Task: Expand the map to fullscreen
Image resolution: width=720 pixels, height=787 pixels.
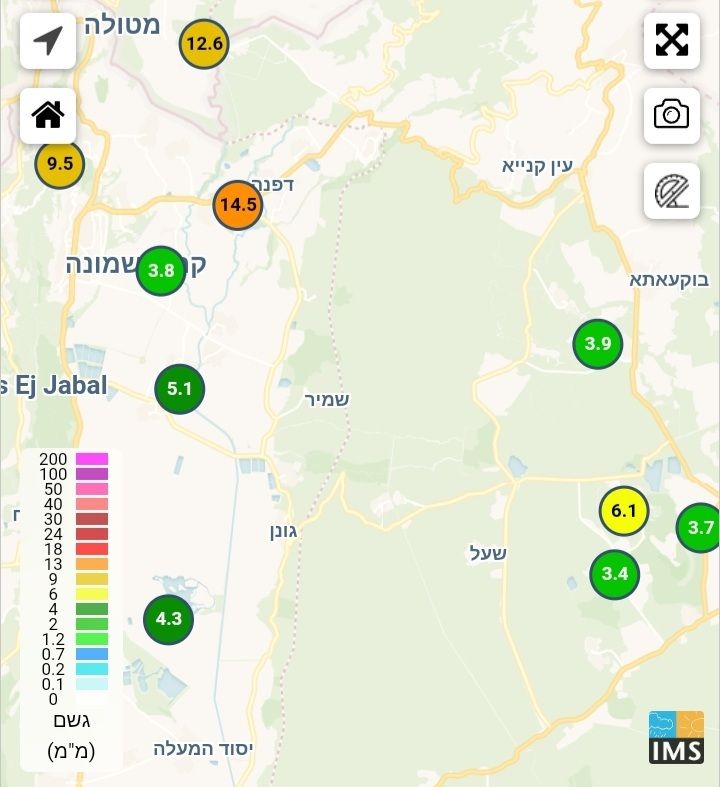Action: (671, 41)
